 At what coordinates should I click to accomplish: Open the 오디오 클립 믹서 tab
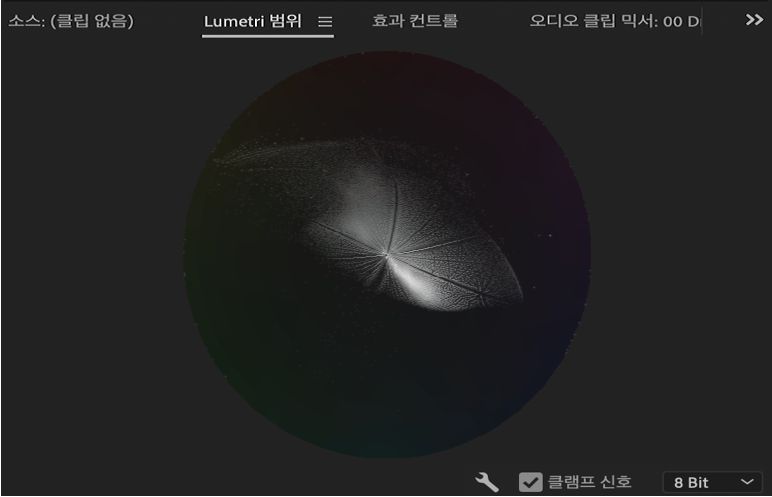(614, 21)
